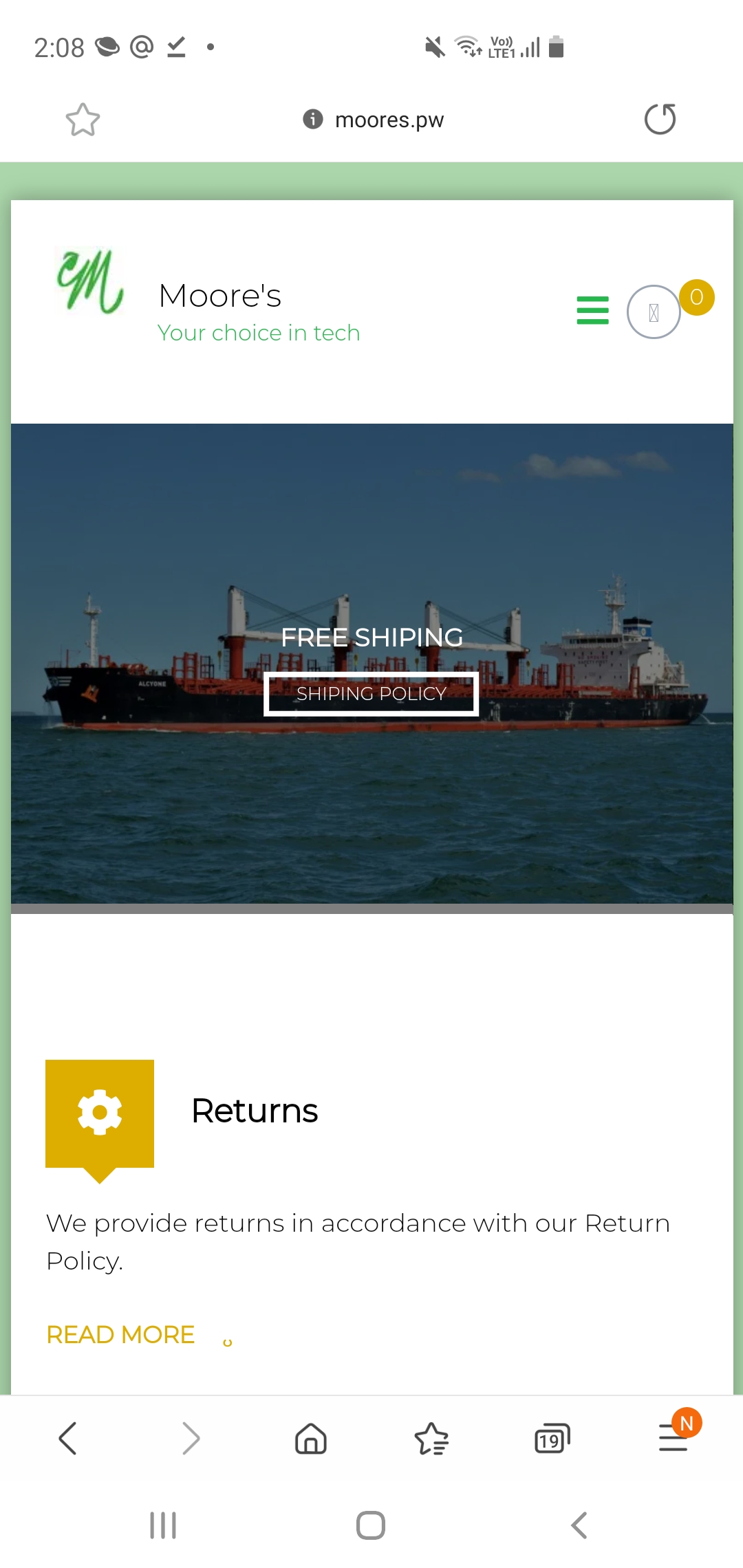Open the green hamburger menu

coord(592,310)
